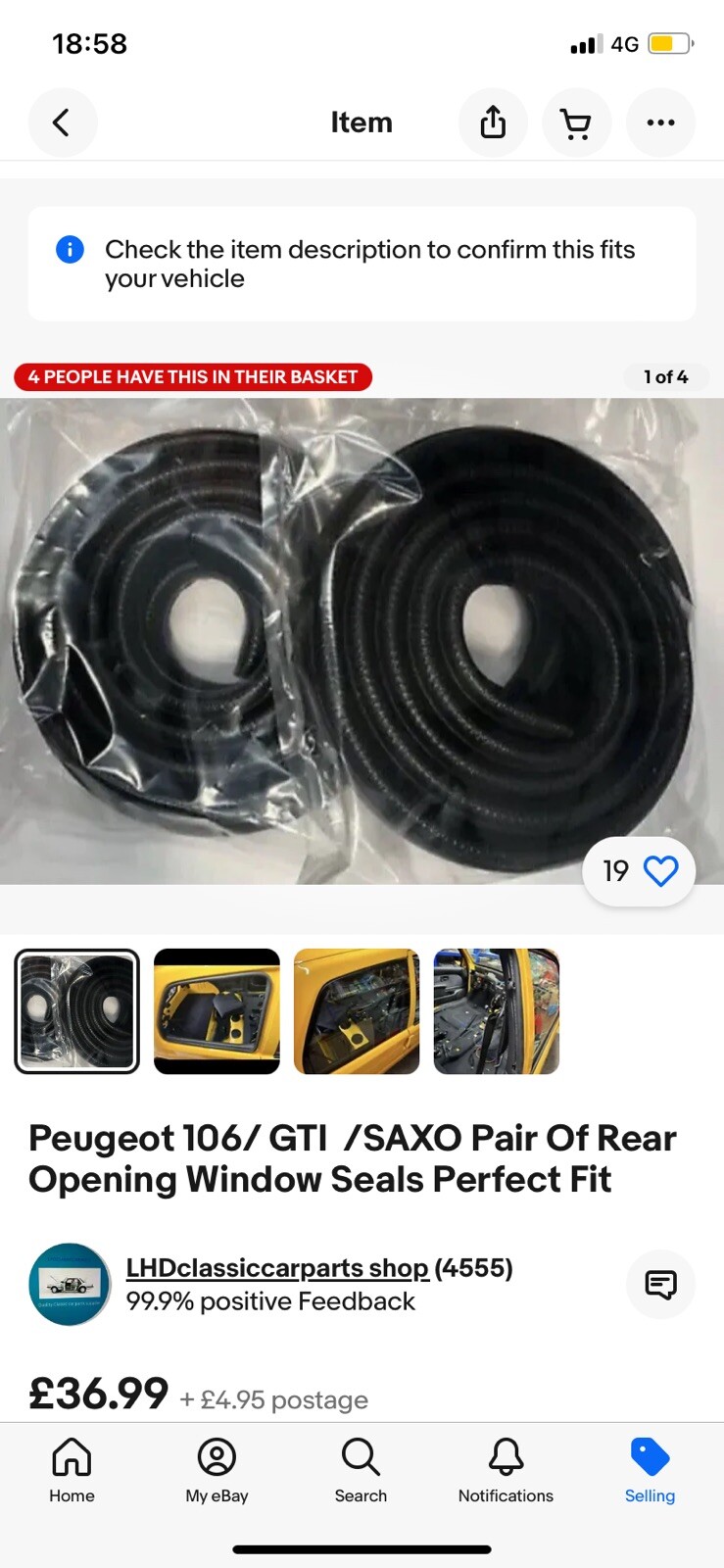The image size is (724, 1568).
Task: Go back using the top-left arrow
Action: click(x=62, y=122)
